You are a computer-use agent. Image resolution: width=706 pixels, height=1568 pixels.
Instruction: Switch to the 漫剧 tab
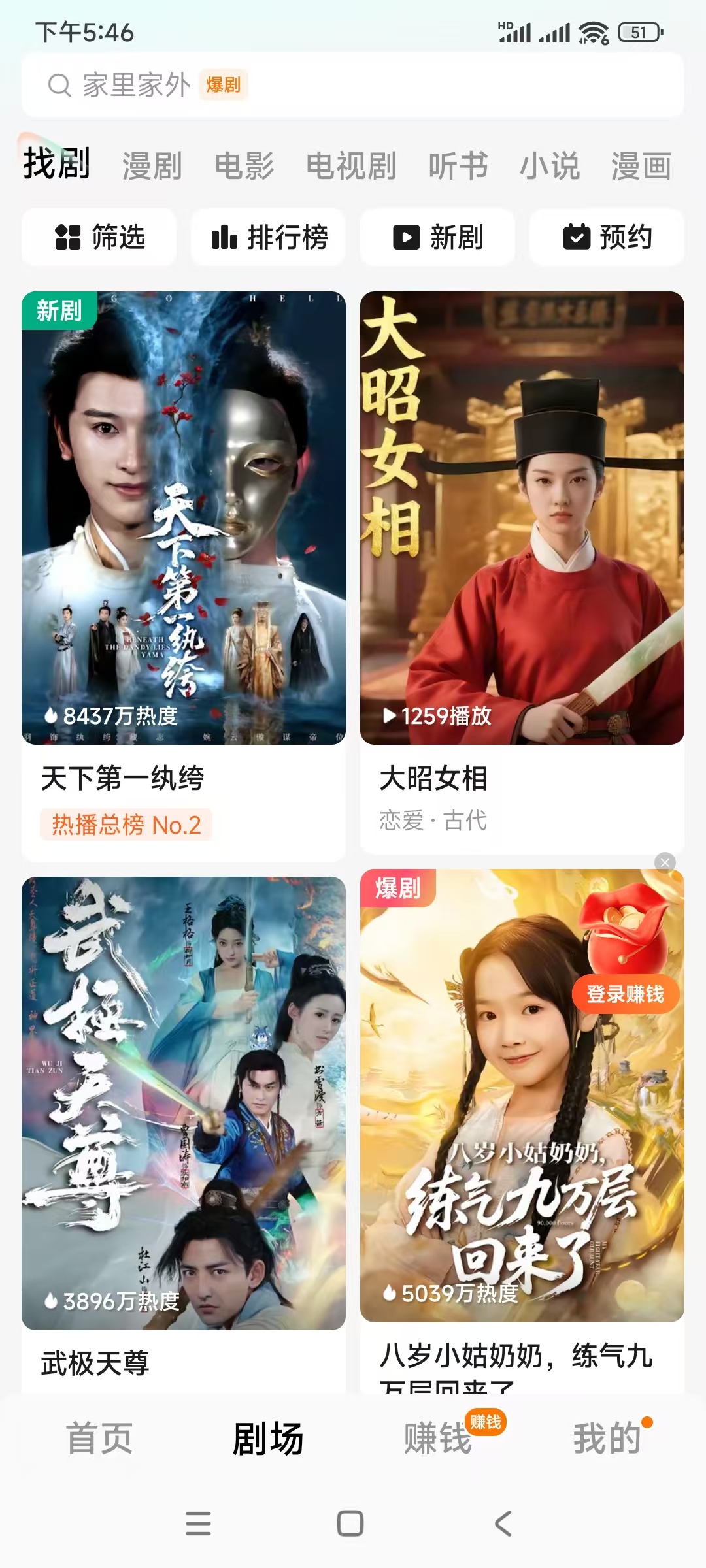(152, 165)
